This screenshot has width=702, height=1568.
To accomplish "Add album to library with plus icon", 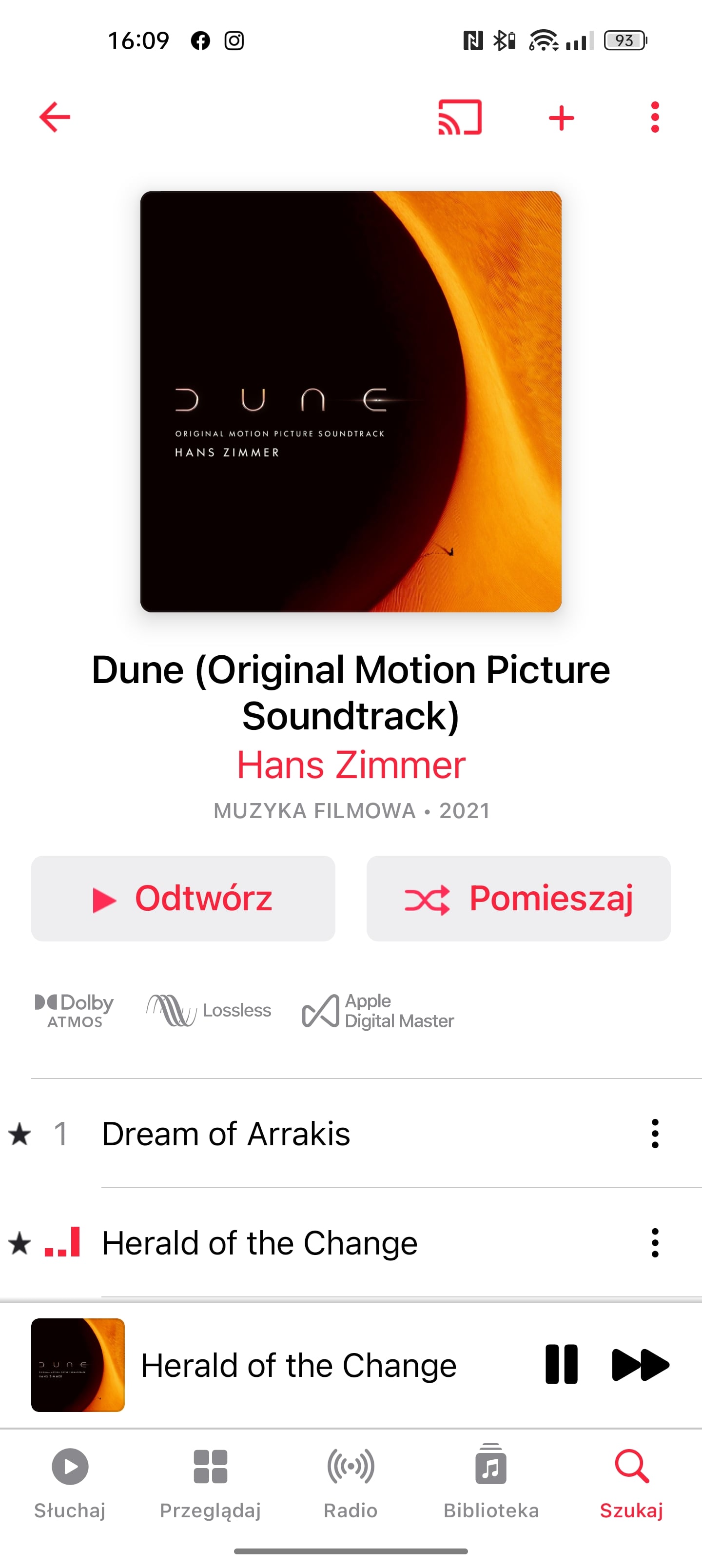I will tap(562, 118).
